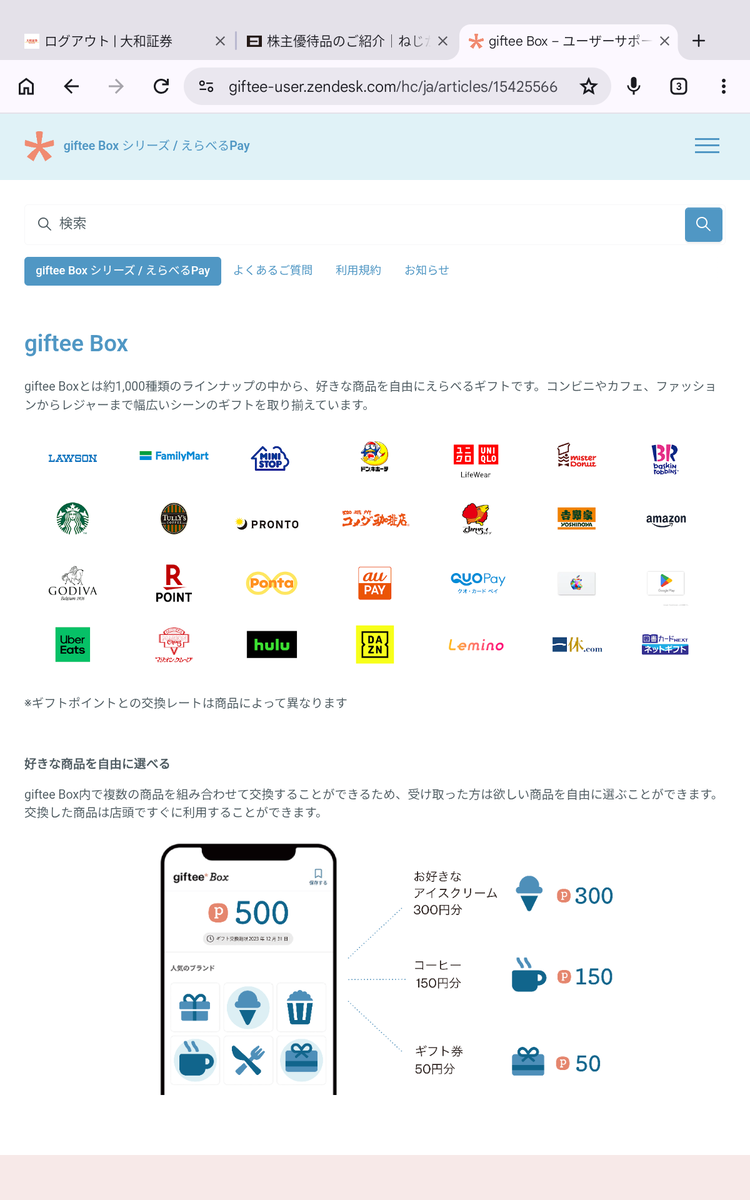The image size is (750, 1200).
Task: Go back to the previous page
Action: (x=71, y=87)
